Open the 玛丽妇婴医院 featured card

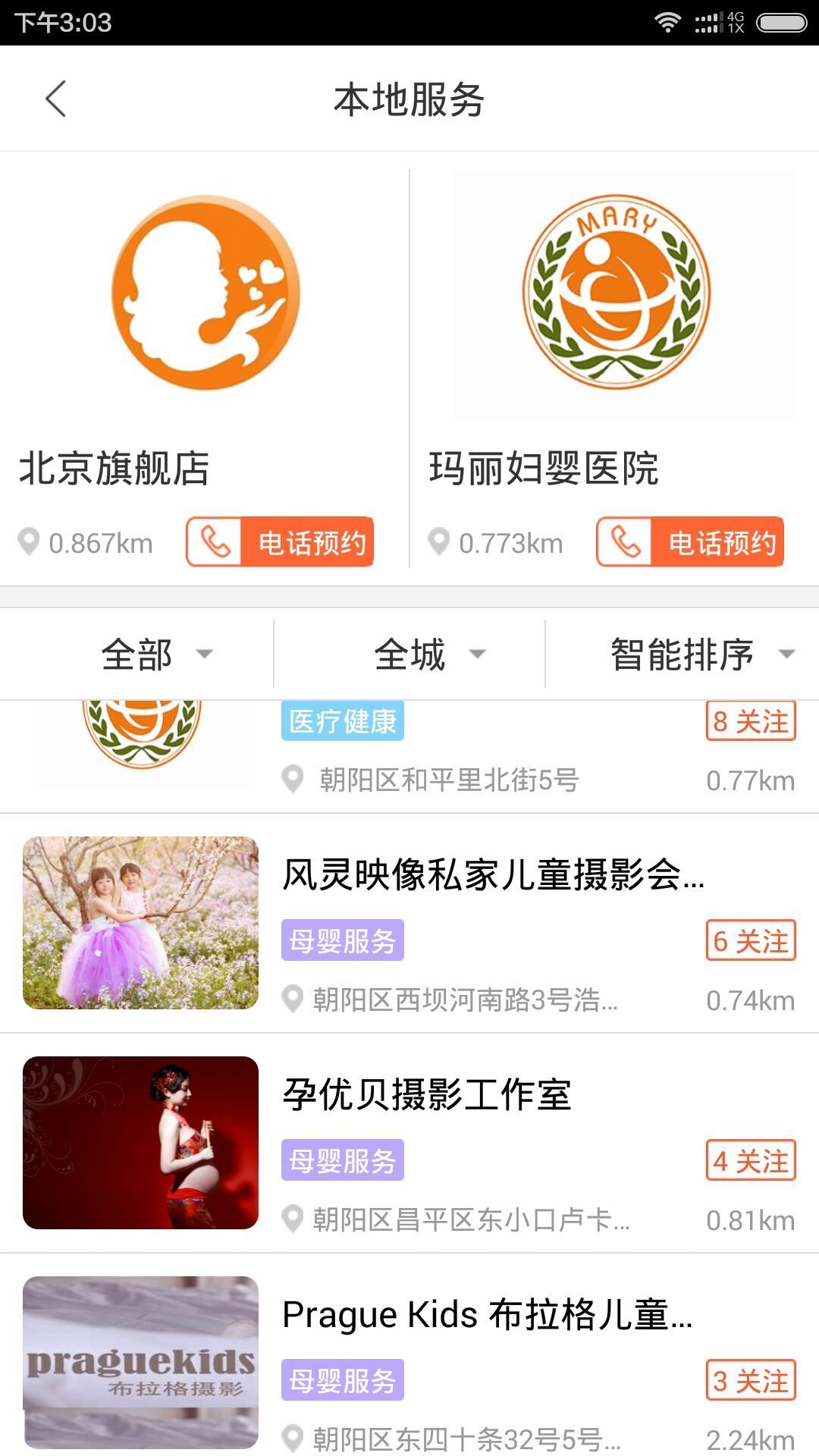[x=616, y=318]
